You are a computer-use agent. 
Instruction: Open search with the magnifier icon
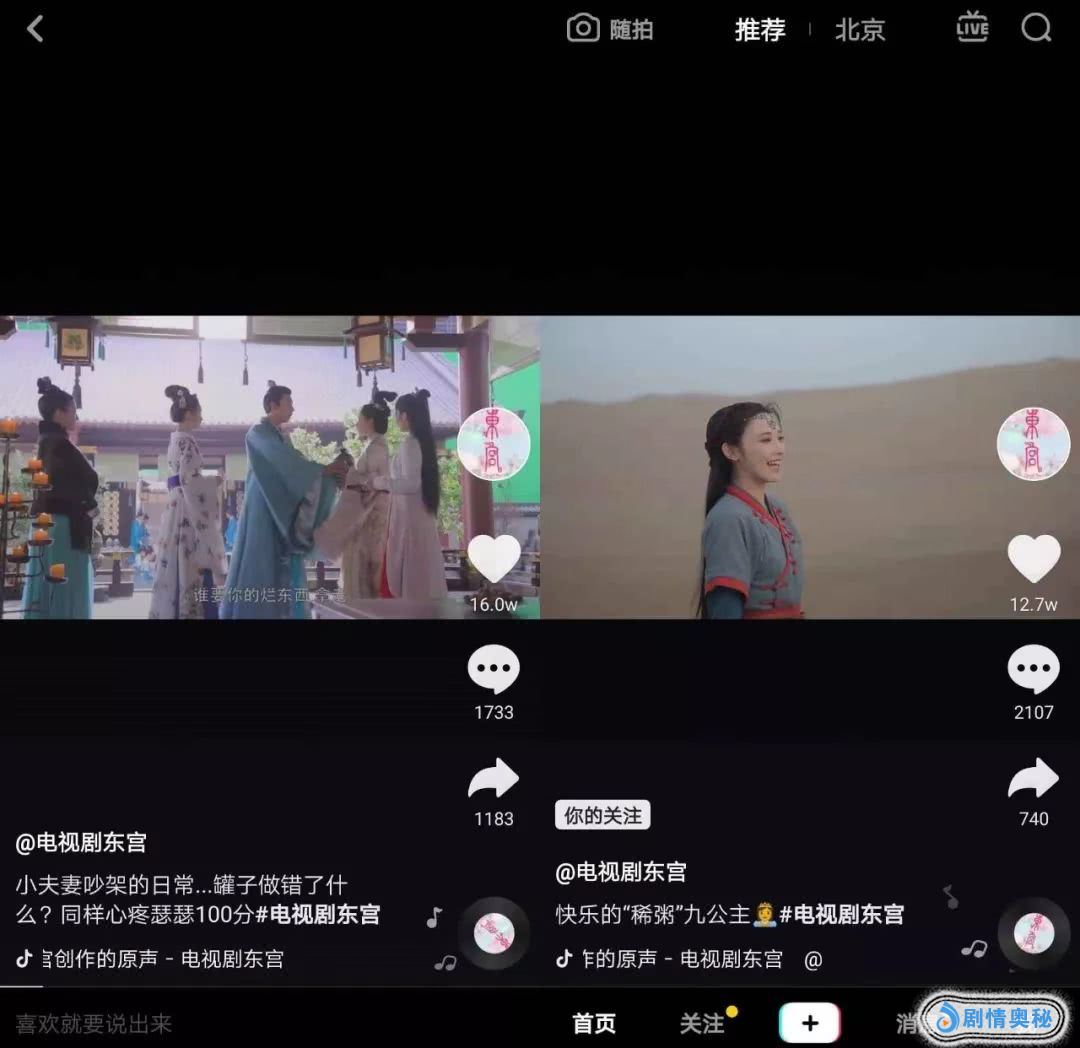(x=1036, y=28)
